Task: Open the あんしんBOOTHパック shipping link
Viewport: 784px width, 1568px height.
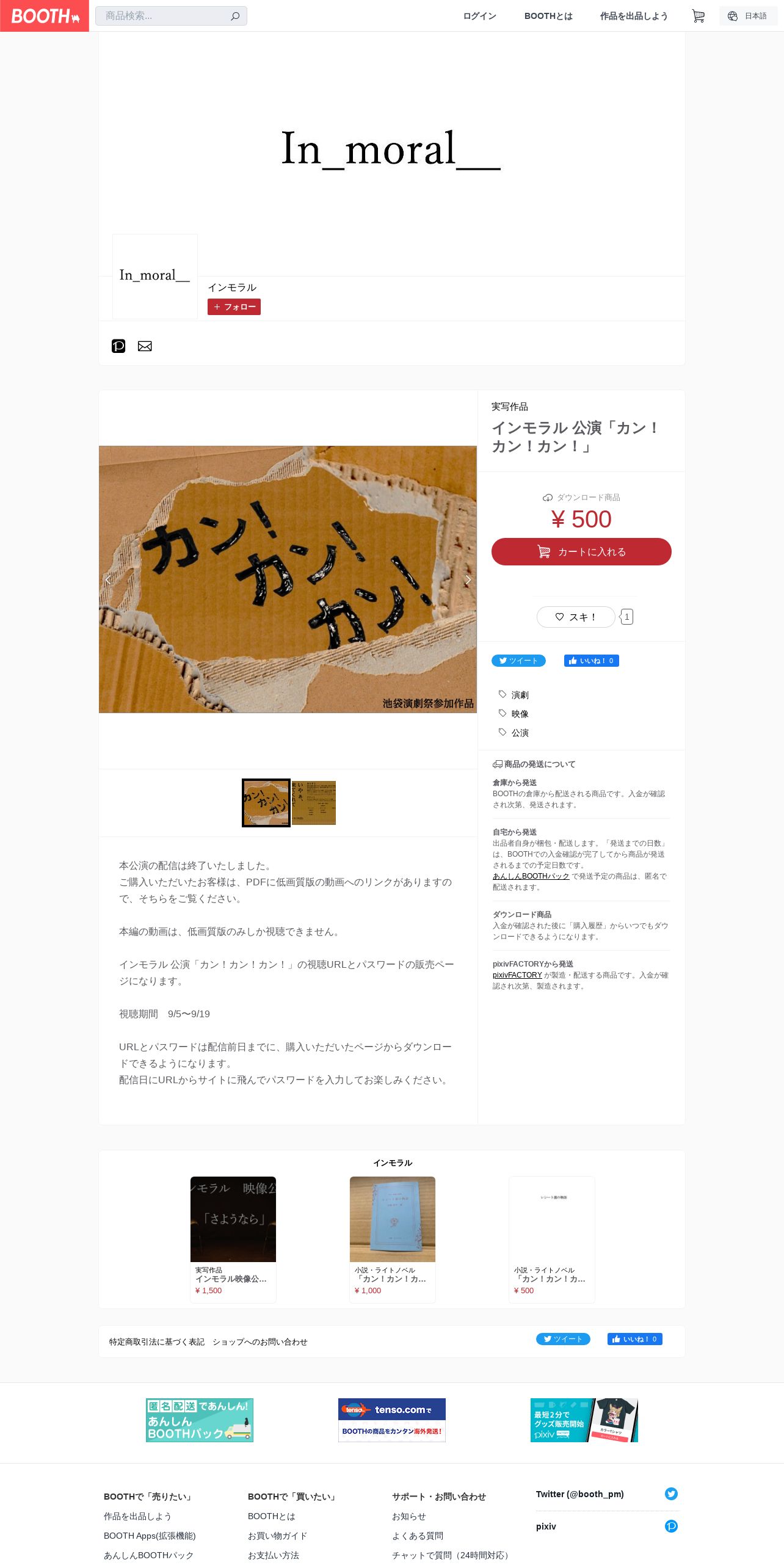Action: 531,876
